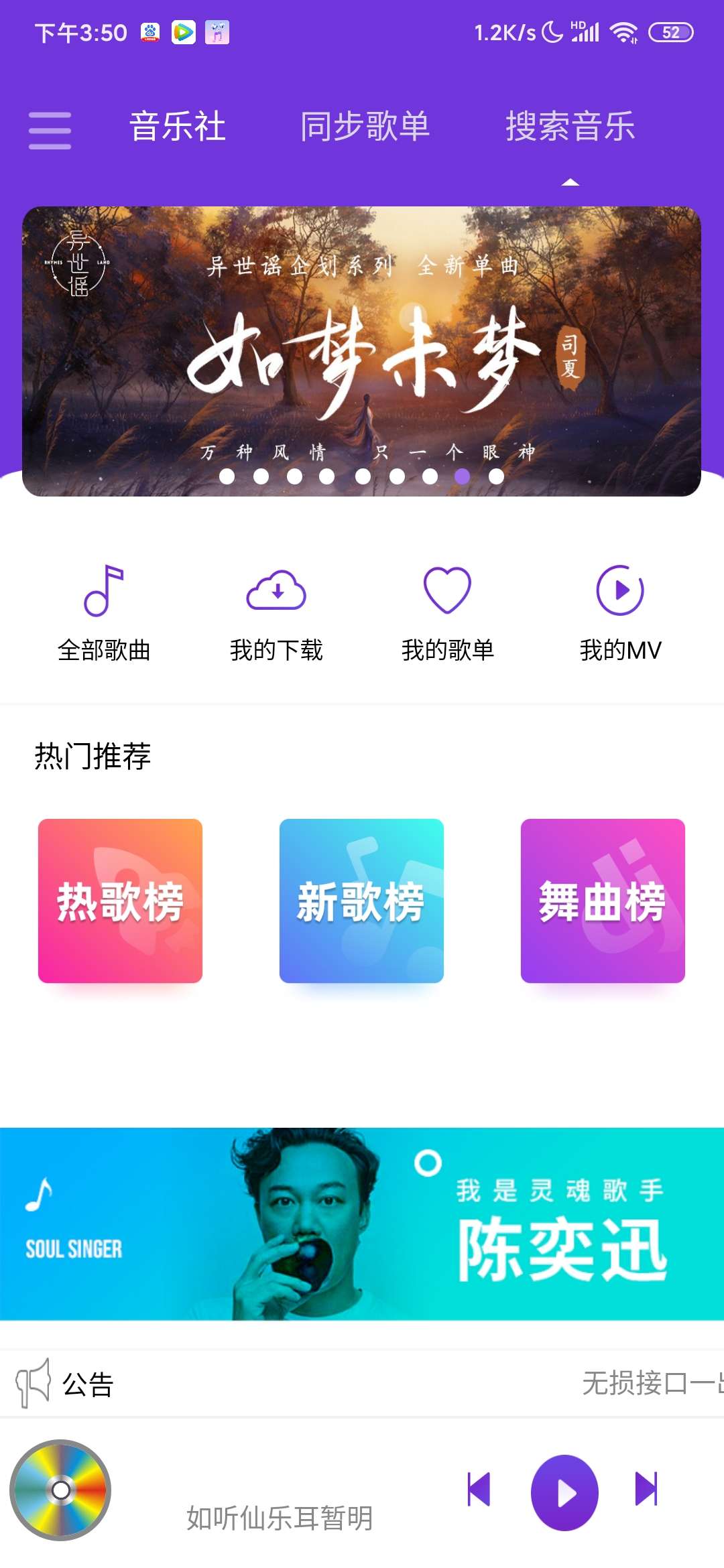Screen dimensions: 724x1568
Task: Read the 公告 announcement row
Action: point(362,1384)
